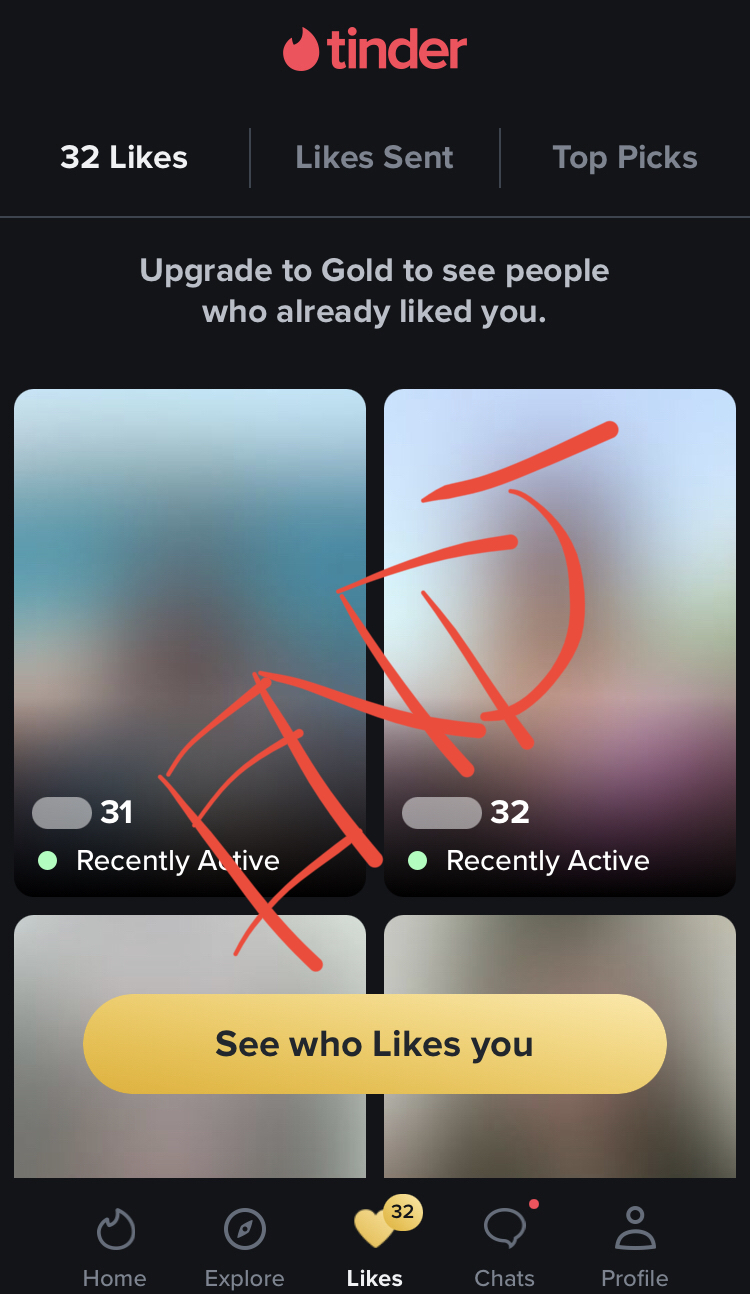Switch to the Likes Sent tab
This screenshot has height=1294, width=750.
point(374,158)
